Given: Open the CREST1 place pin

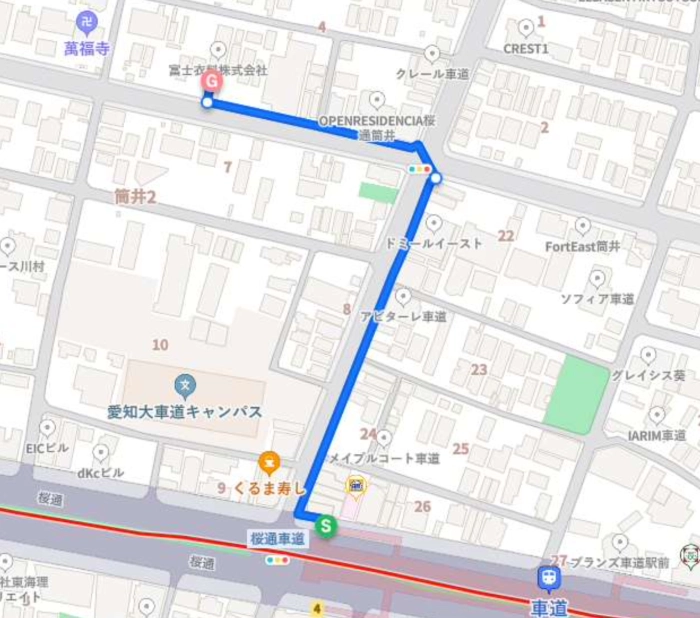Looking at the screenshot, I should [525, 28].
